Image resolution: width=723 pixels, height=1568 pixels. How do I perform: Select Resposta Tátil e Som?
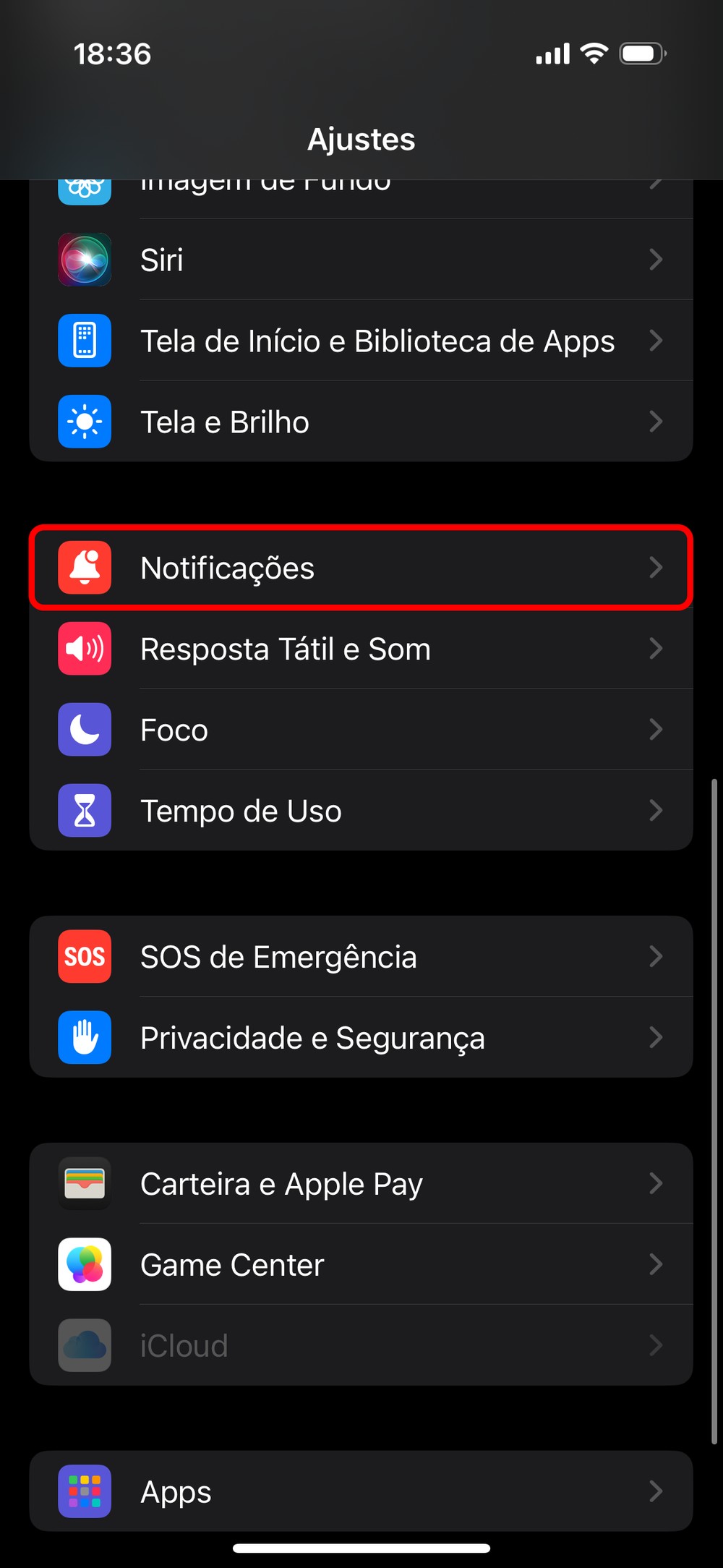[361, 649]
